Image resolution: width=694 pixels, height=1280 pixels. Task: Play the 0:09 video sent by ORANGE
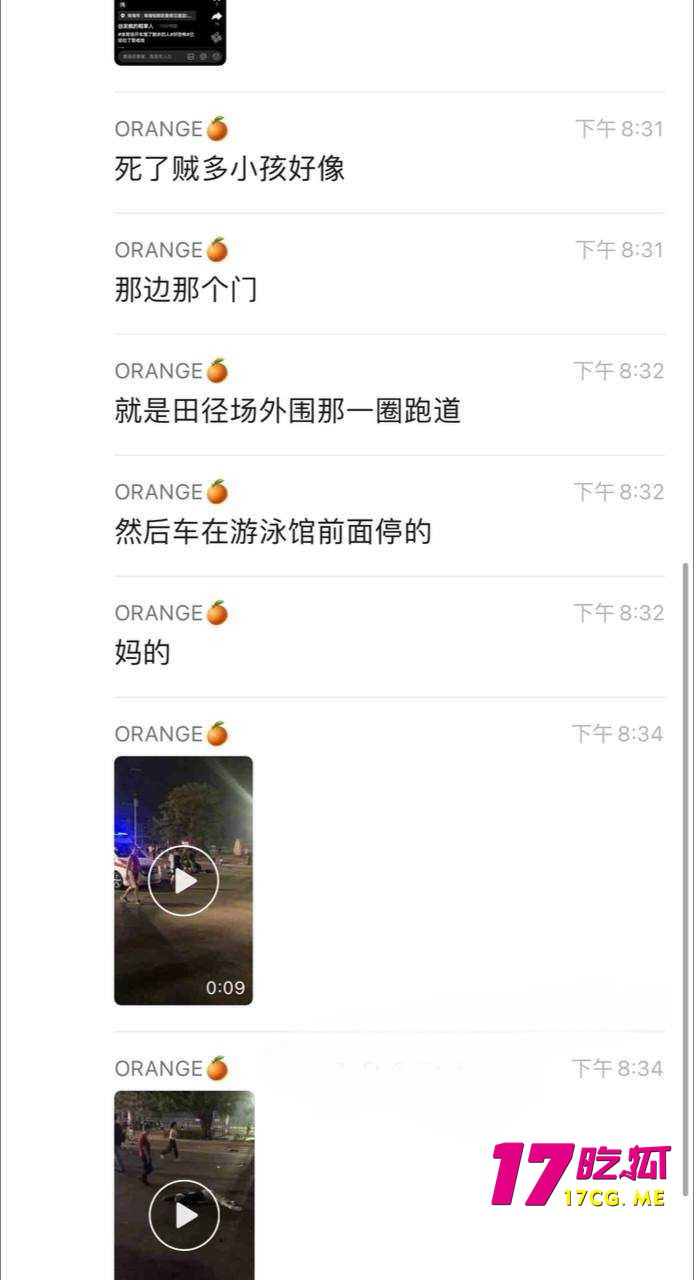tap(183, 880)
